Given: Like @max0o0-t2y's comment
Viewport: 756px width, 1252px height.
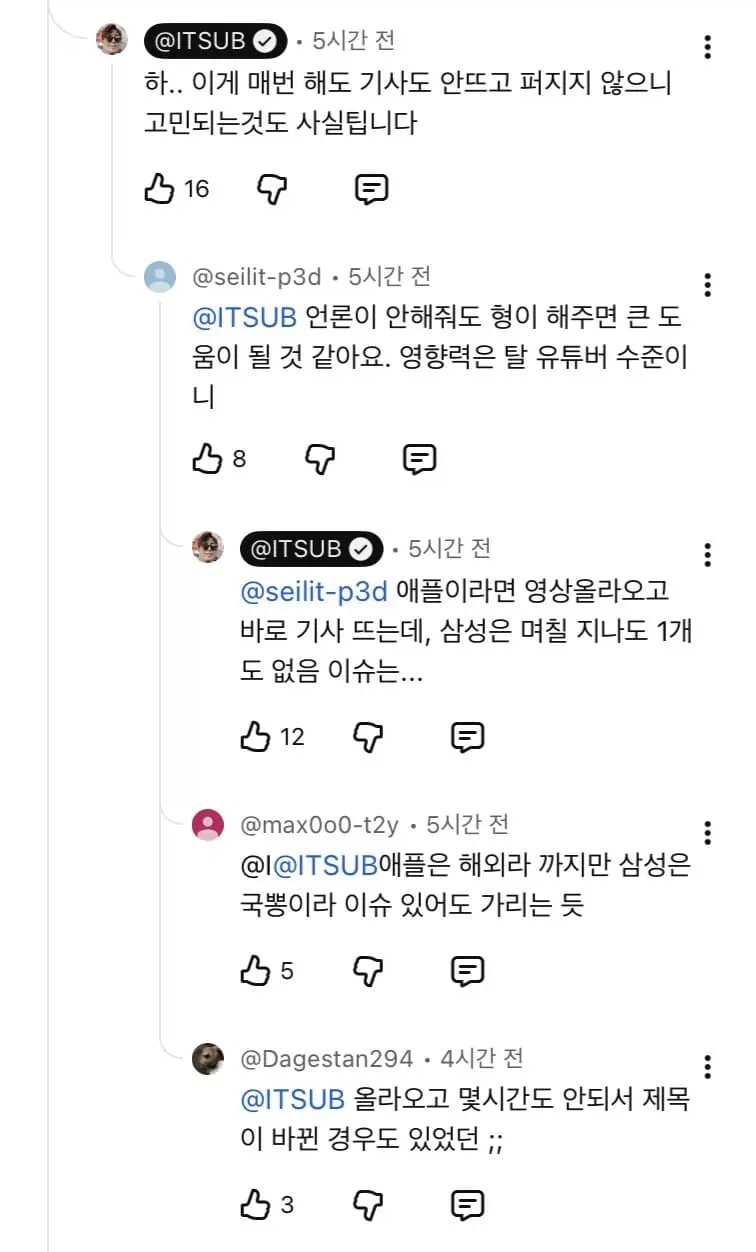Looking at the screenshot, I should [256, 970].
